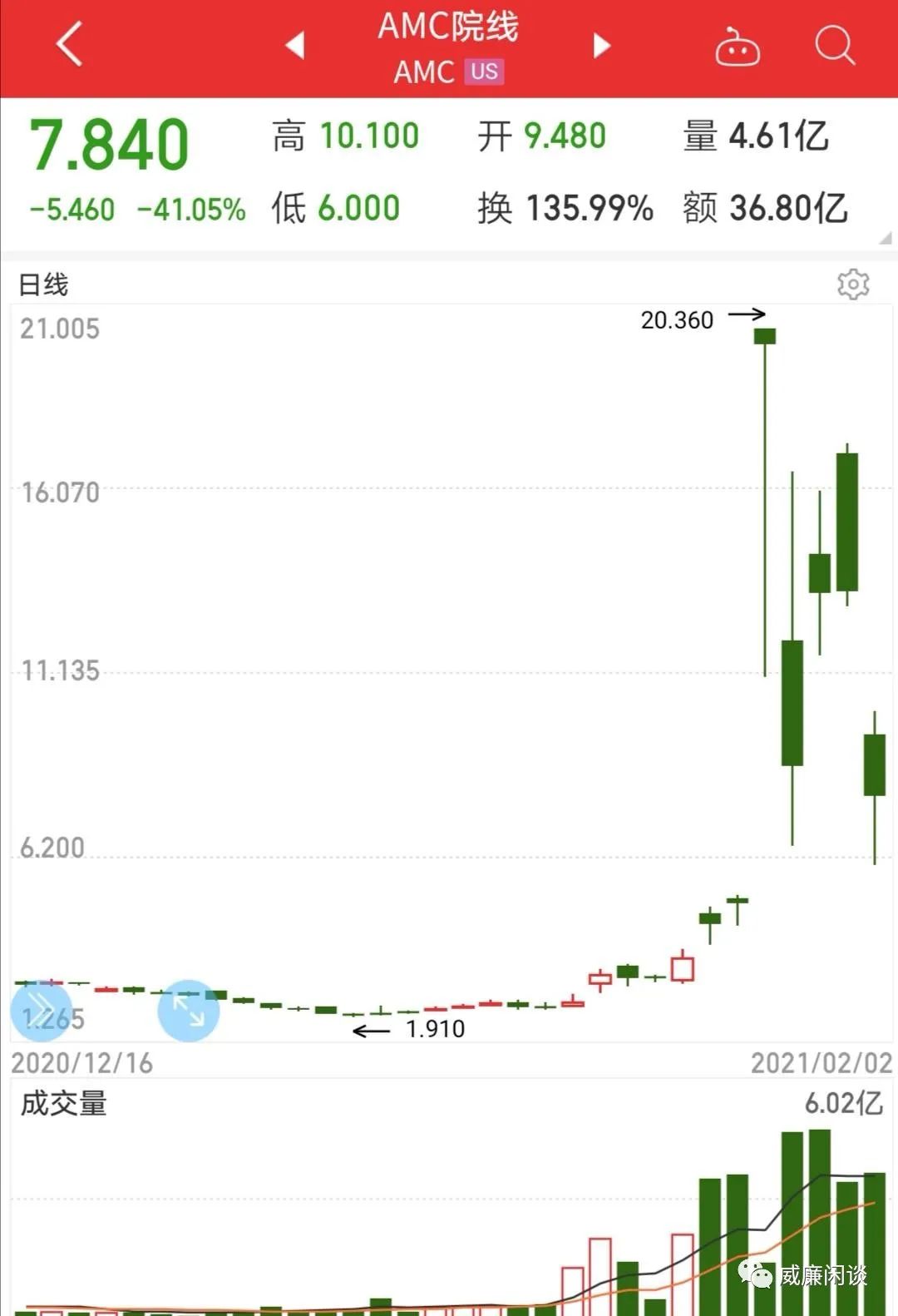Viewport: 898px width, 1316px height.
Task: Switch to the previous stock
Action: (295, 45)
